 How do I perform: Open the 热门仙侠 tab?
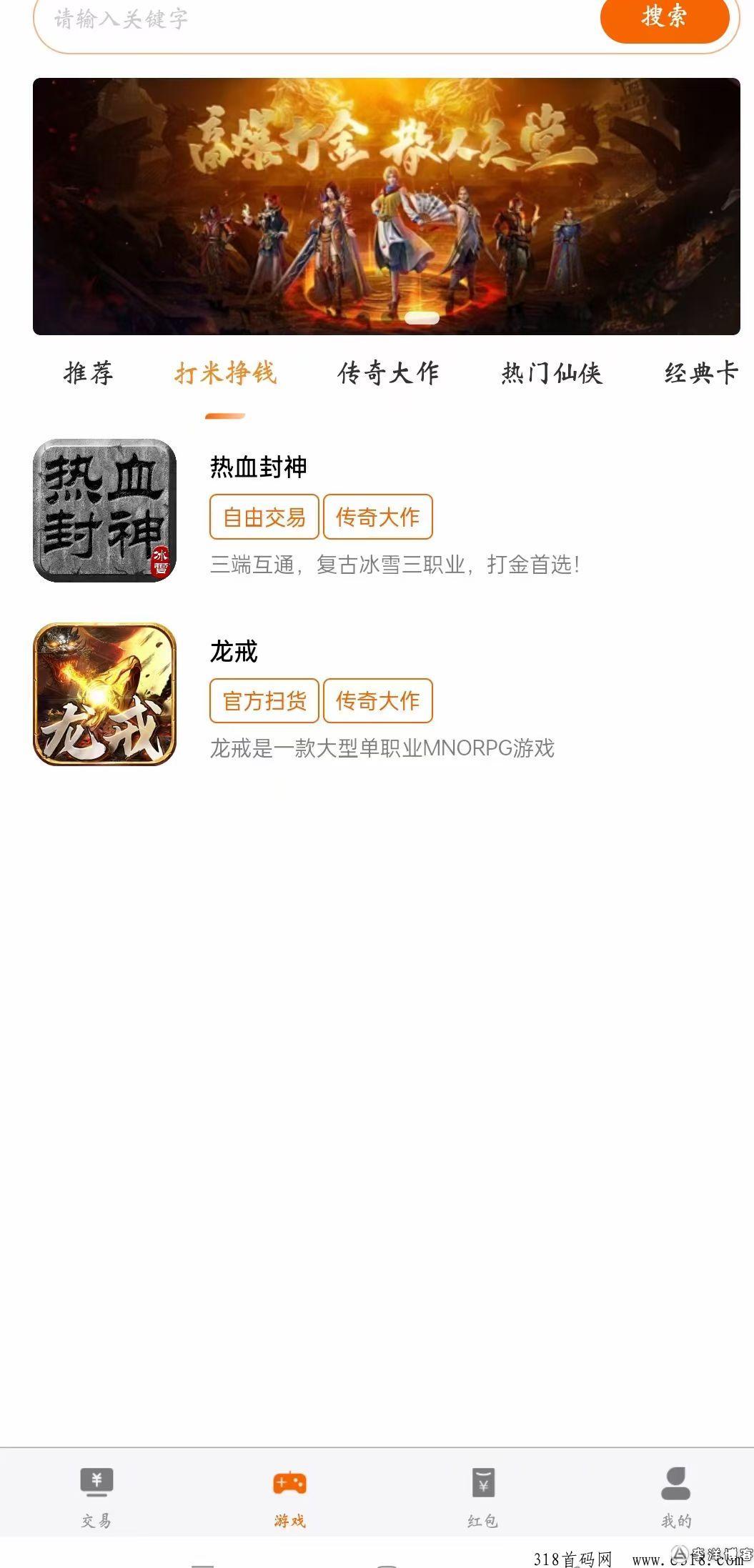(x=552, y=373)
